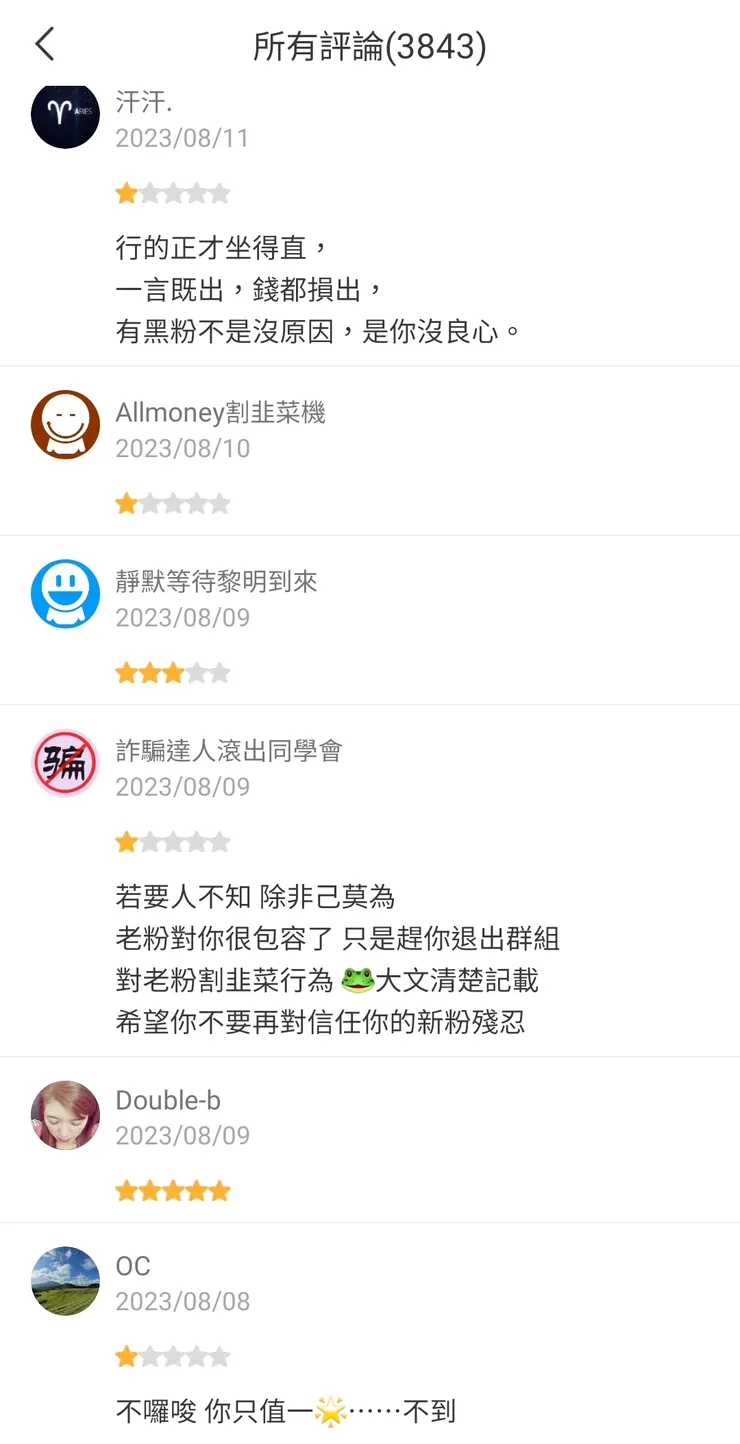740x1444 pixels.
Task: Open the 2023/08/11 date label
Action: pos(182,137)
